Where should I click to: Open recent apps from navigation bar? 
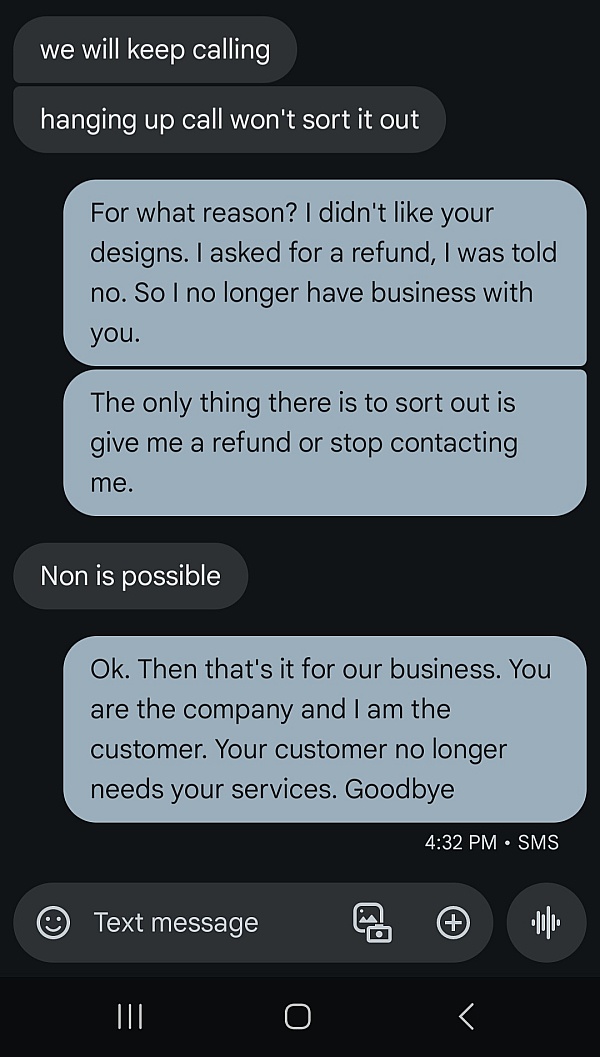click(x=130, y=1016)
